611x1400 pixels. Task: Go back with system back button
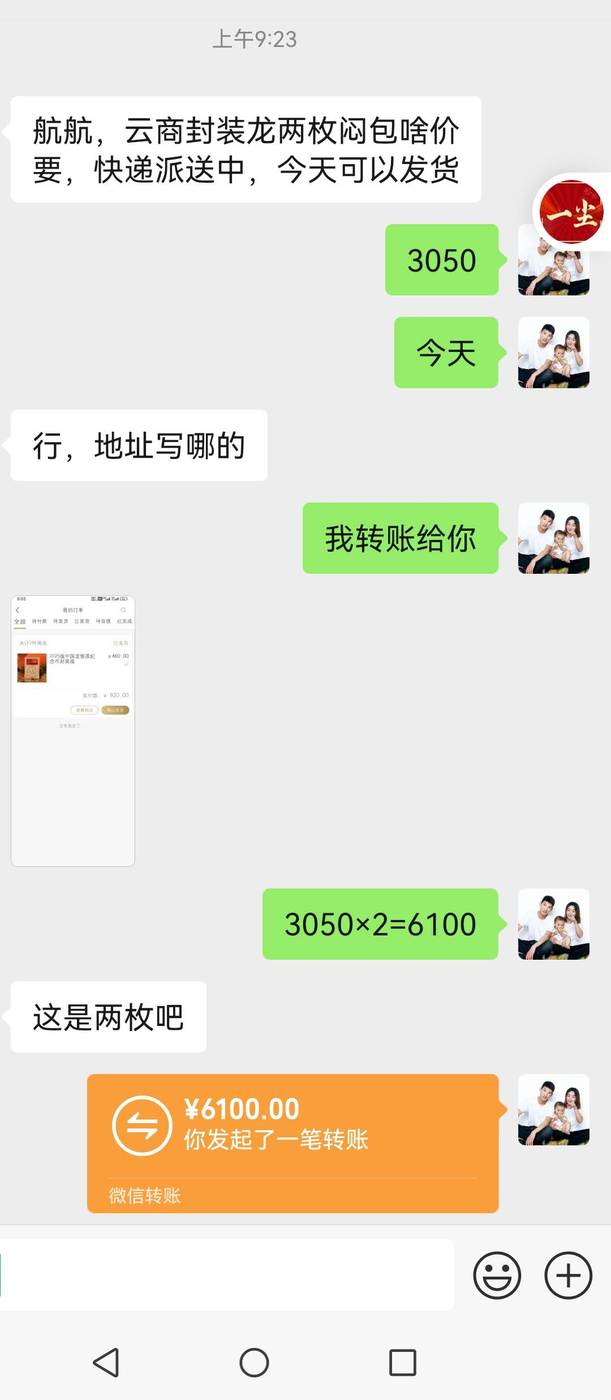coord(105,1362)
